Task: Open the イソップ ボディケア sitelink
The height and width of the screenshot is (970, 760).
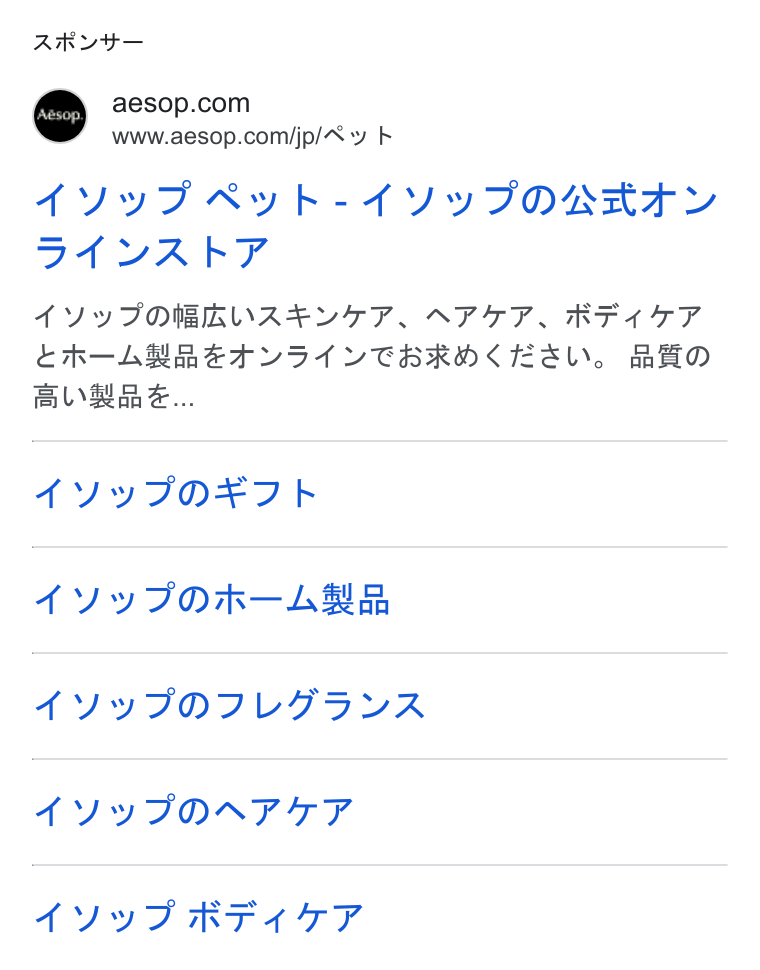Action: click(198, 917)
